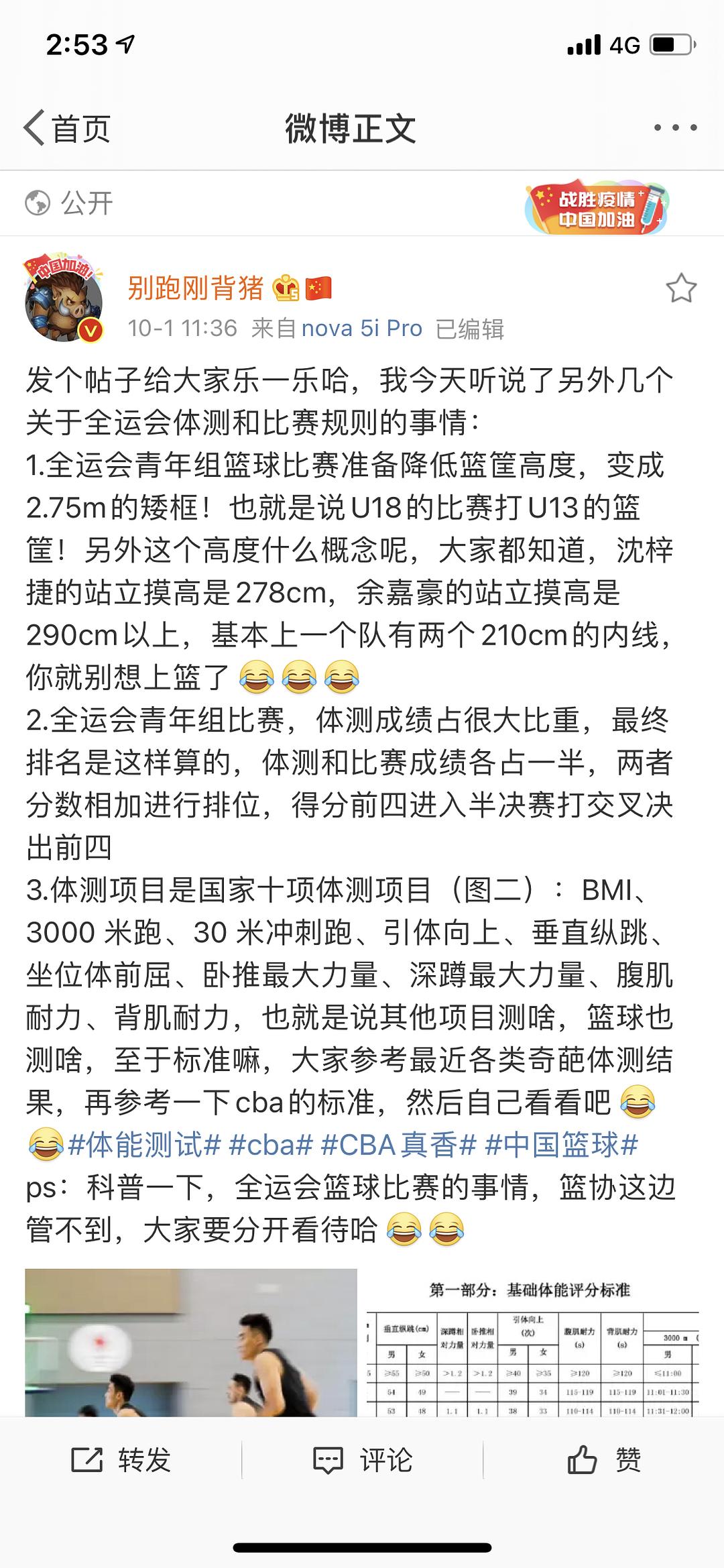Open the username 别跑刚背猪
The image size is (724, 1568).
click(196, 288)
